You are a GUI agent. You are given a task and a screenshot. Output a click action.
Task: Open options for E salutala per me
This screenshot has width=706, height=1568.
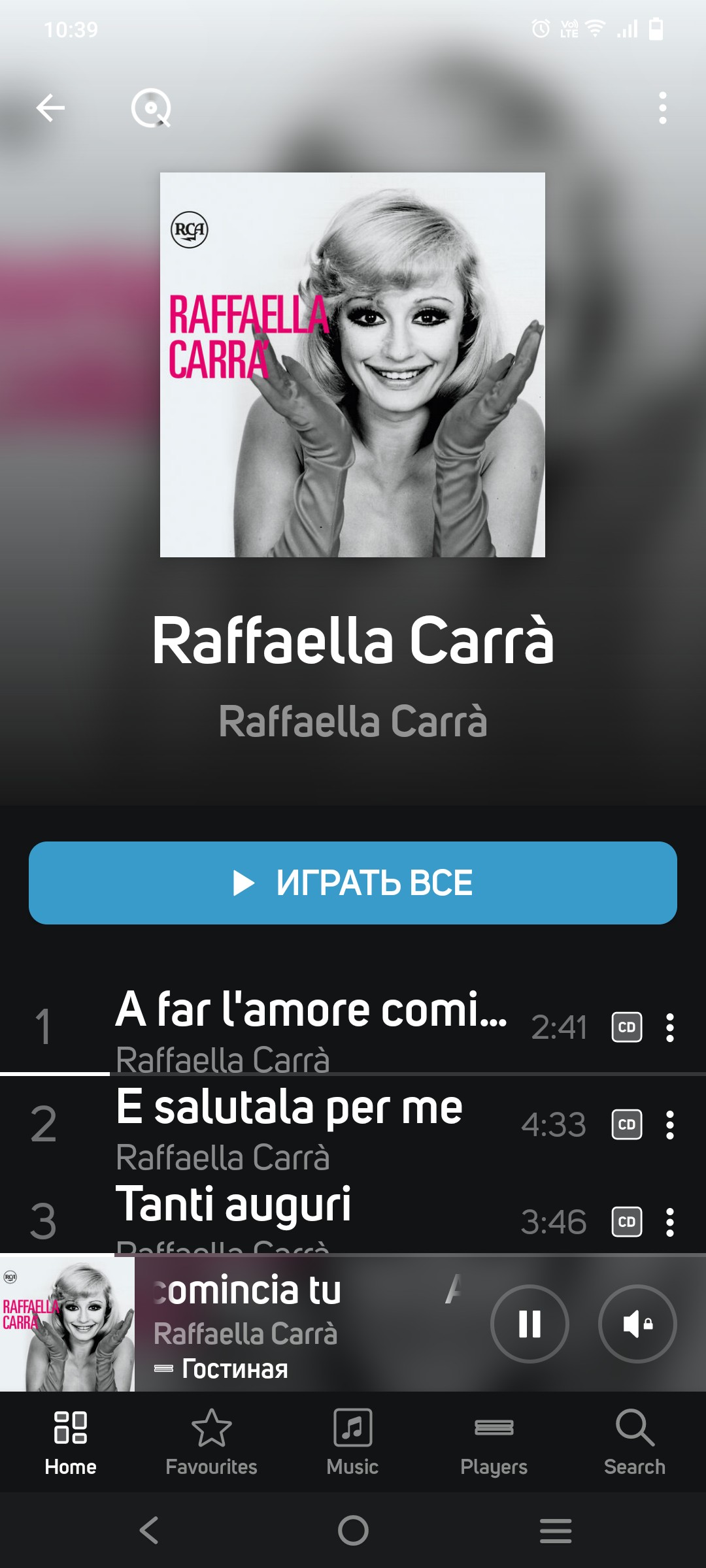669,1125
